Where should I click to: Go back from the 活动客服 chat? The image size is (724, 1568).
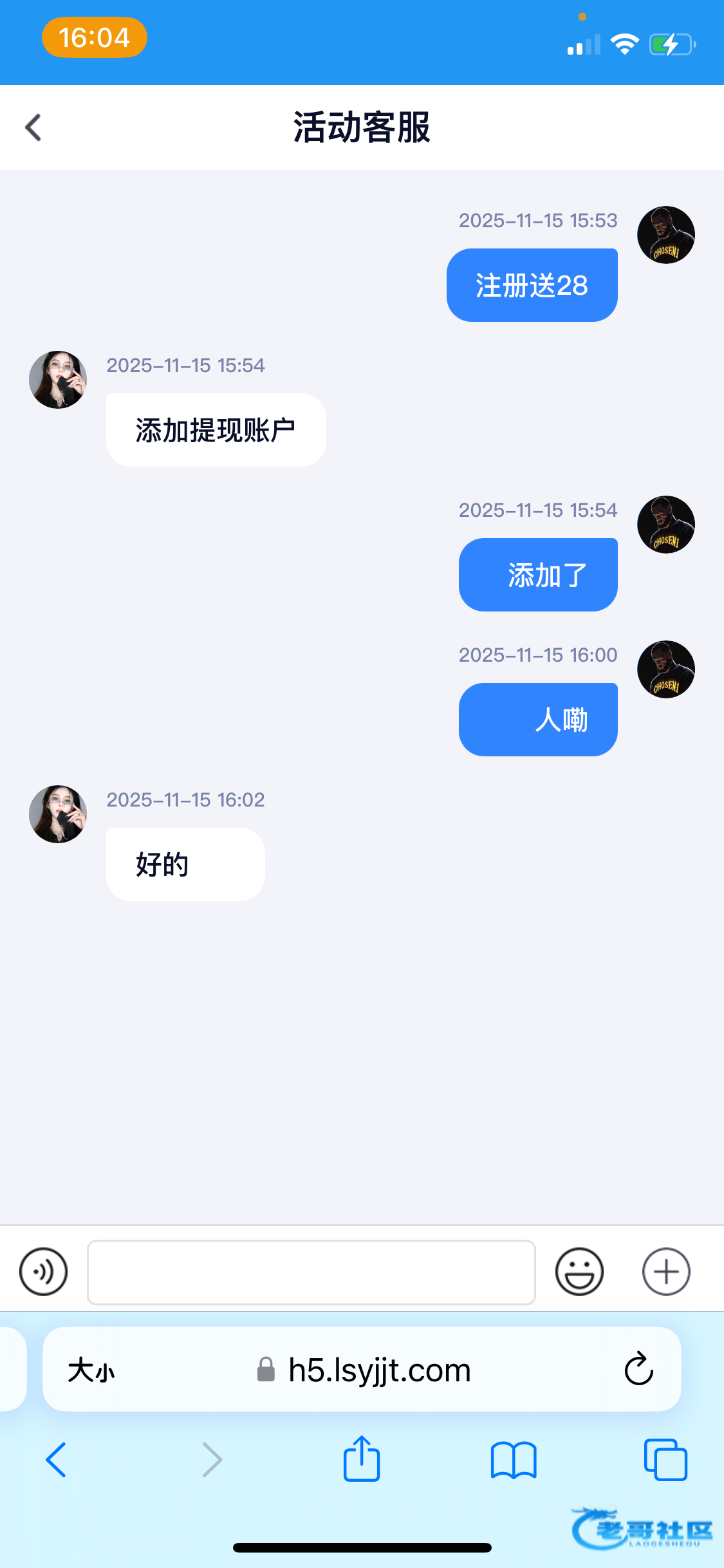[33, 127]
